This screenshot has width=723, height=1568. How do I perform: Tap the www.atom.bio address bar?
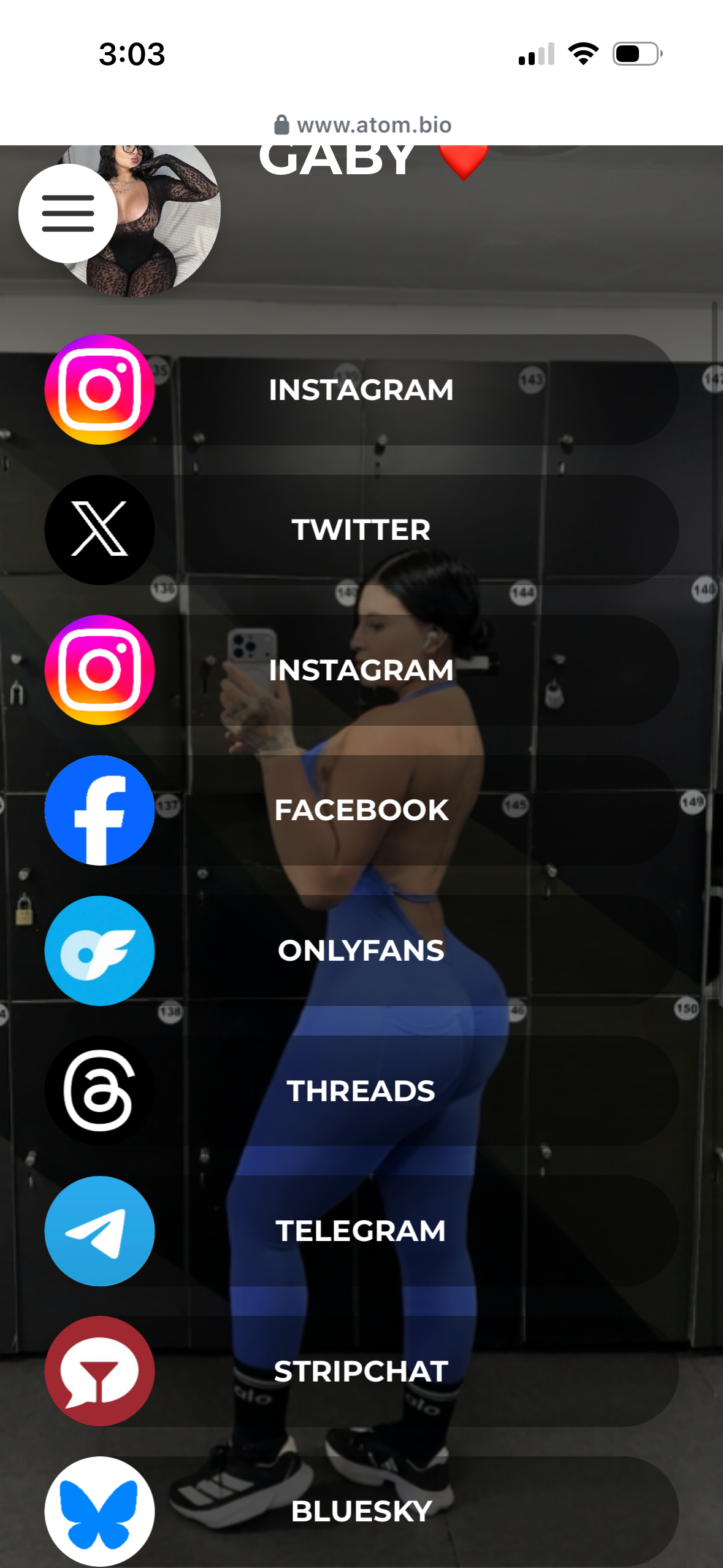point(363,125)
